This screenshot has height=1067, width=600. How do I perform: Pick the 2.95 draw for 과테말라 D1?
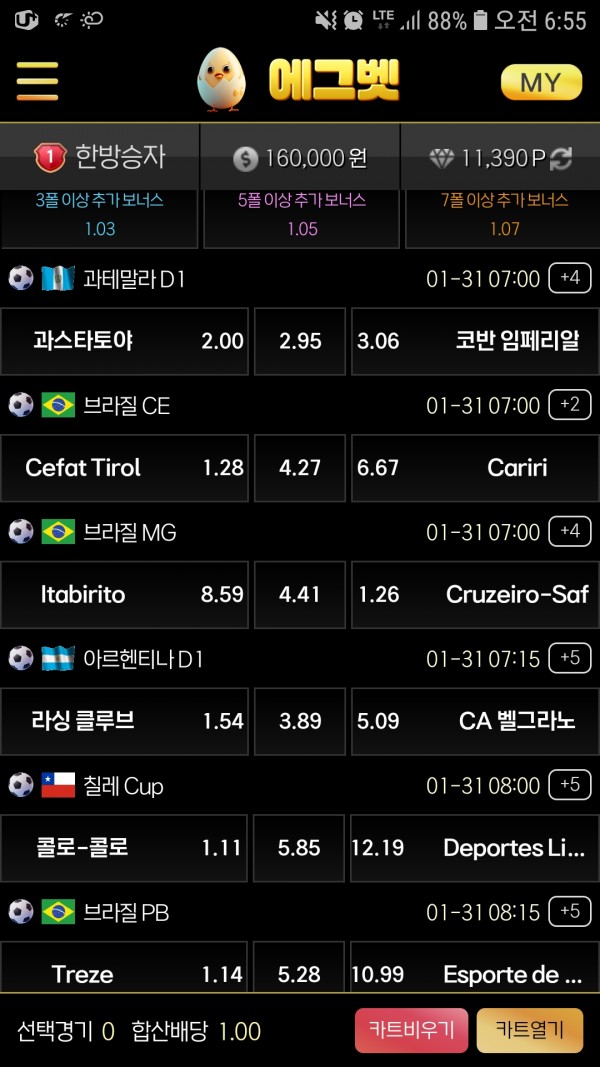299,341
